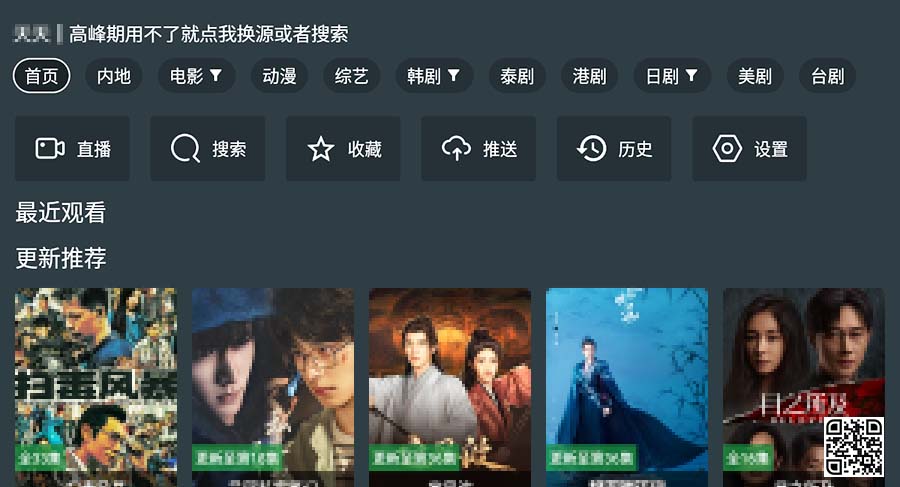Open 设置 settings
Viewport: 900px width, 487px height.
749,149
